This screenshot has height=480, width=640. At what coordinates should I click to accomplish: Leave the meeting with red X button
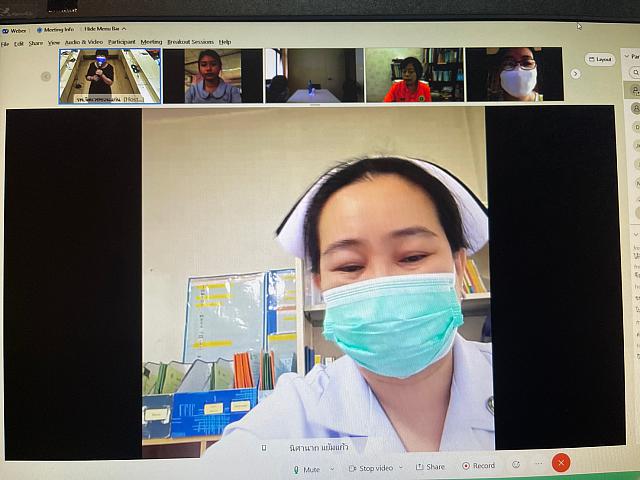[x=561, y=463]
